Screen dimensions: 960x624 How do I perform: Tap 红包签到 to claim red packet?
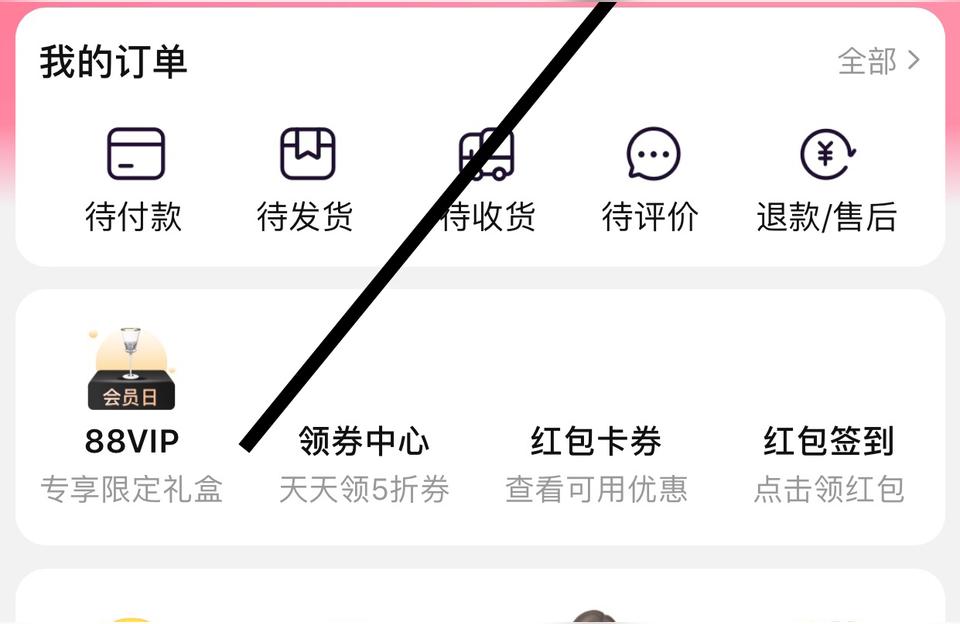828,462
